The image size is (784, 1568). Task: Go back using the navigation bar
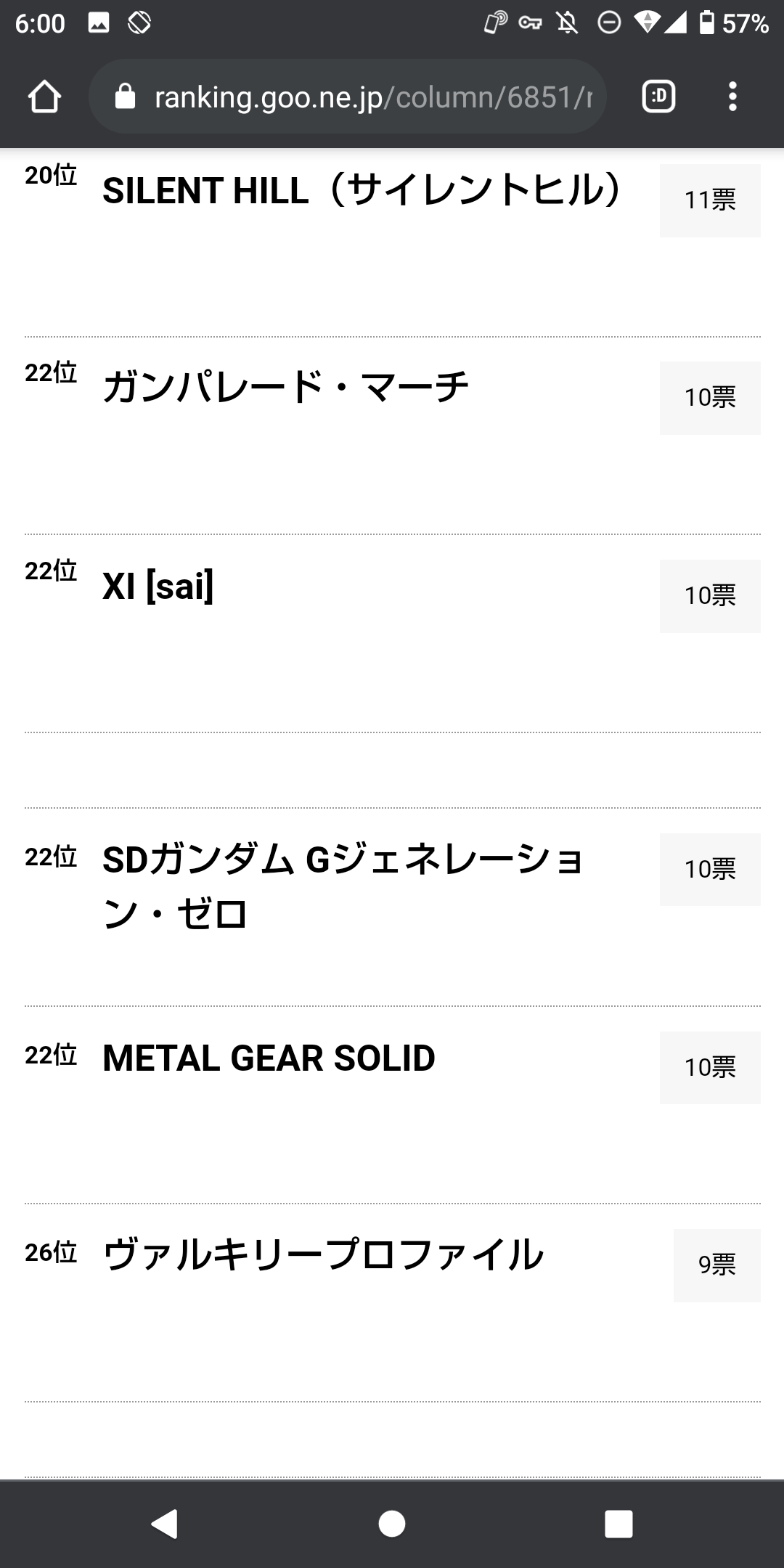click(165, 1524)
